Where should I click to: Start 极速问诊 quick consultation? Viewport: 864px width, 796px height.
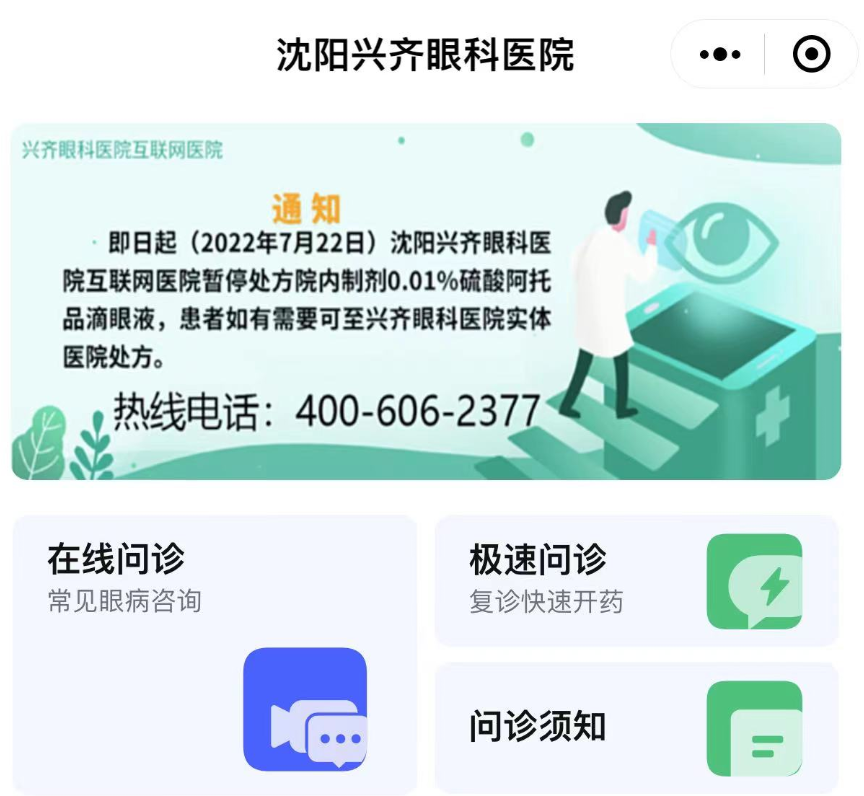coord(636,581)
